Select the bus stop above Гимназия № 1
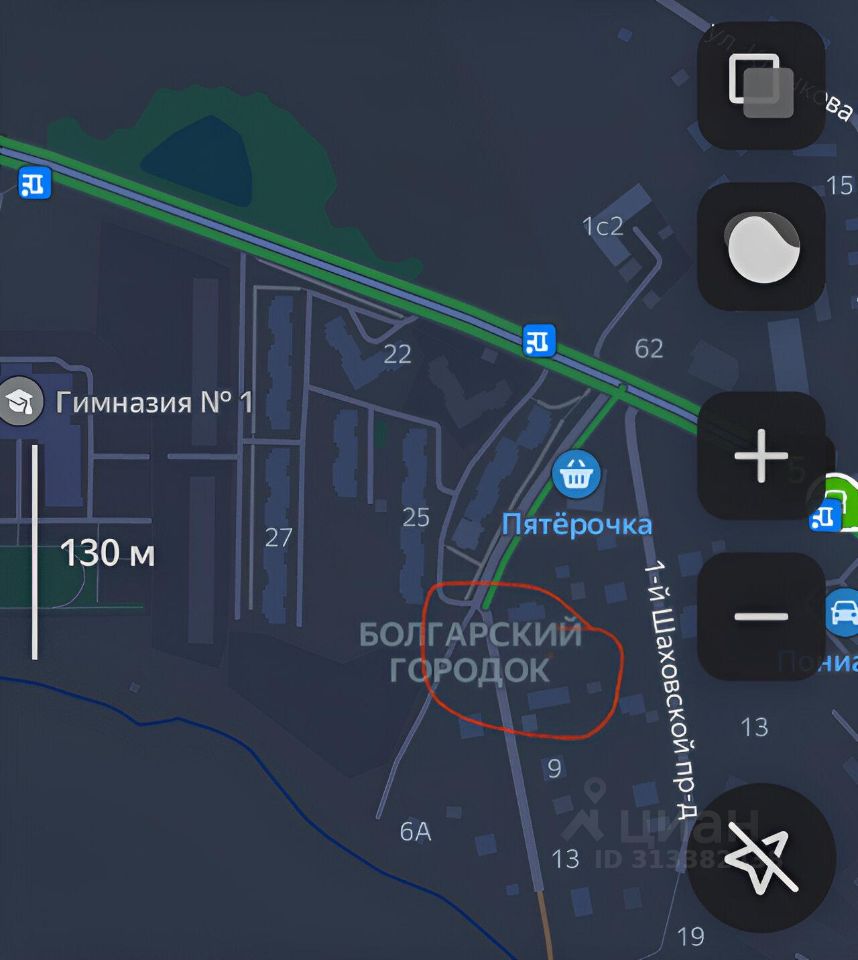 point(34,182)
